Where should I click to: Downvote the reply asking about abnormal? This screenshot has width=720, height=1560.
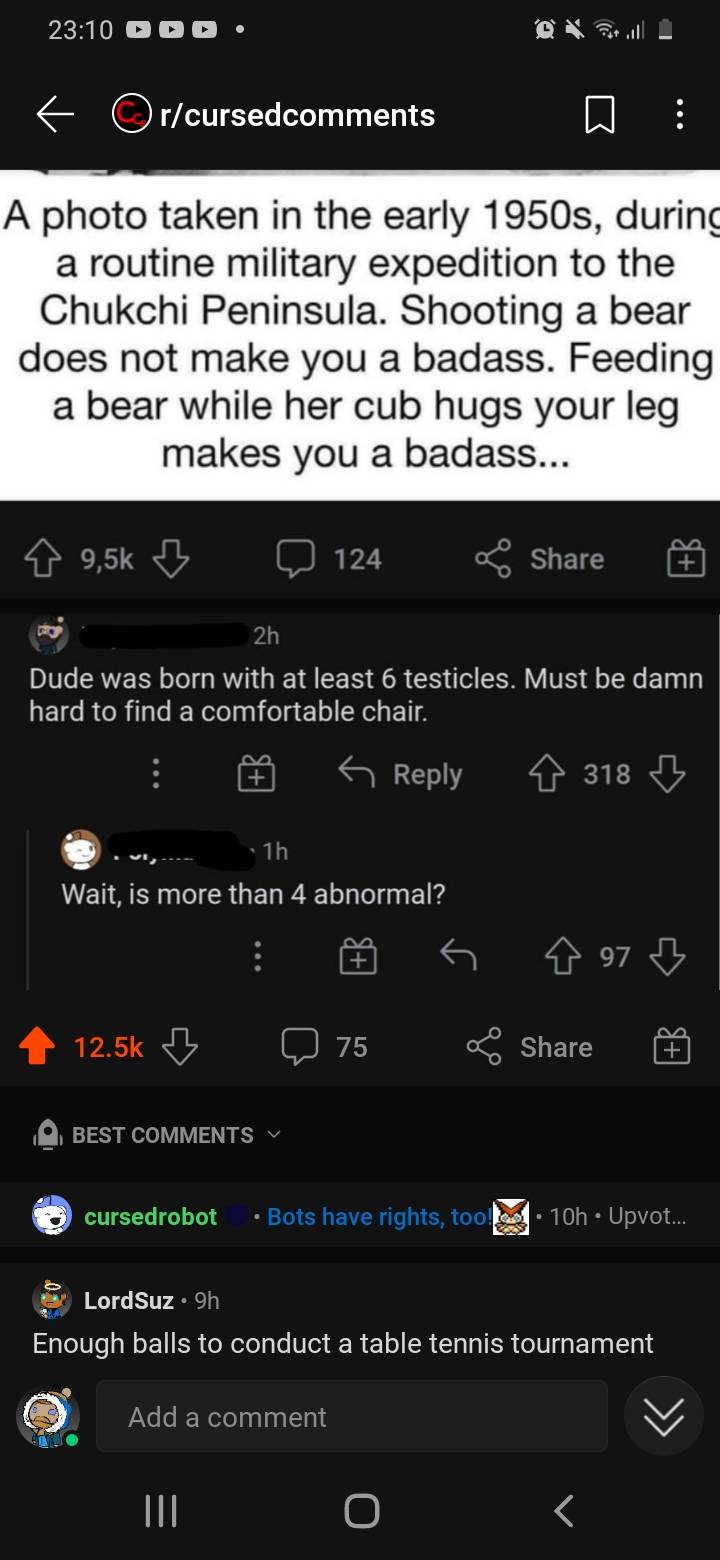[x=667, y=956]
